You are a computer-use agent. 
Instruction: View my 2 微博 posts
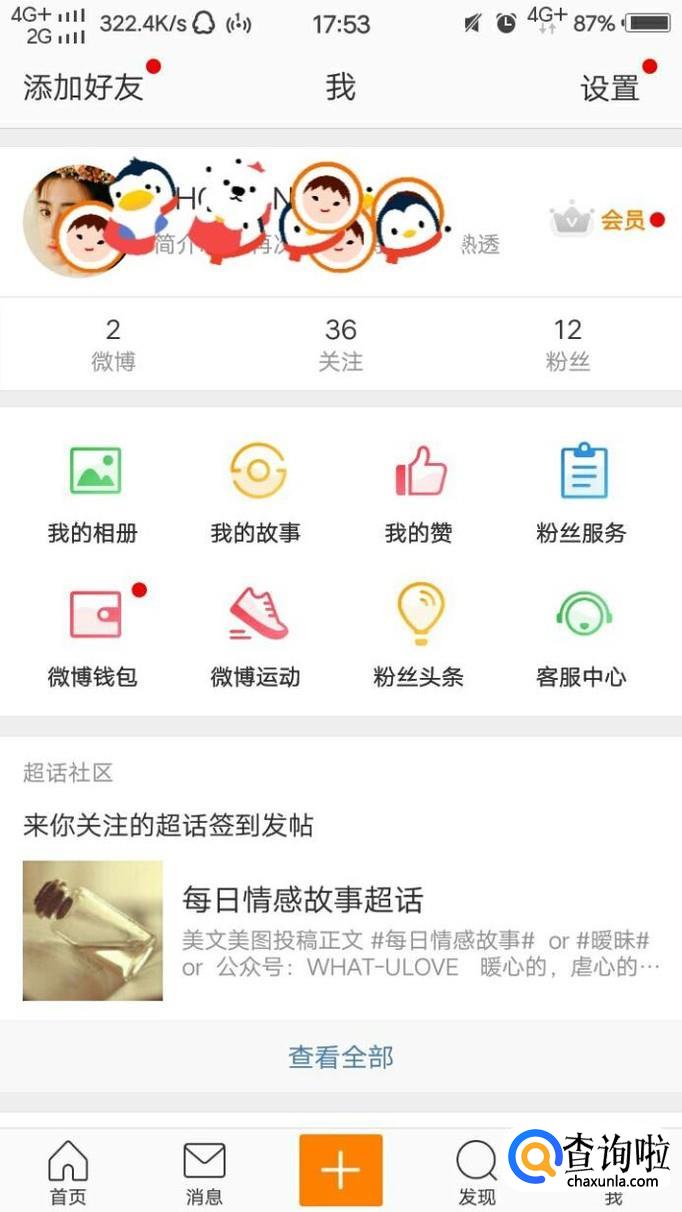pyautogui.click(x=113, y=343)
